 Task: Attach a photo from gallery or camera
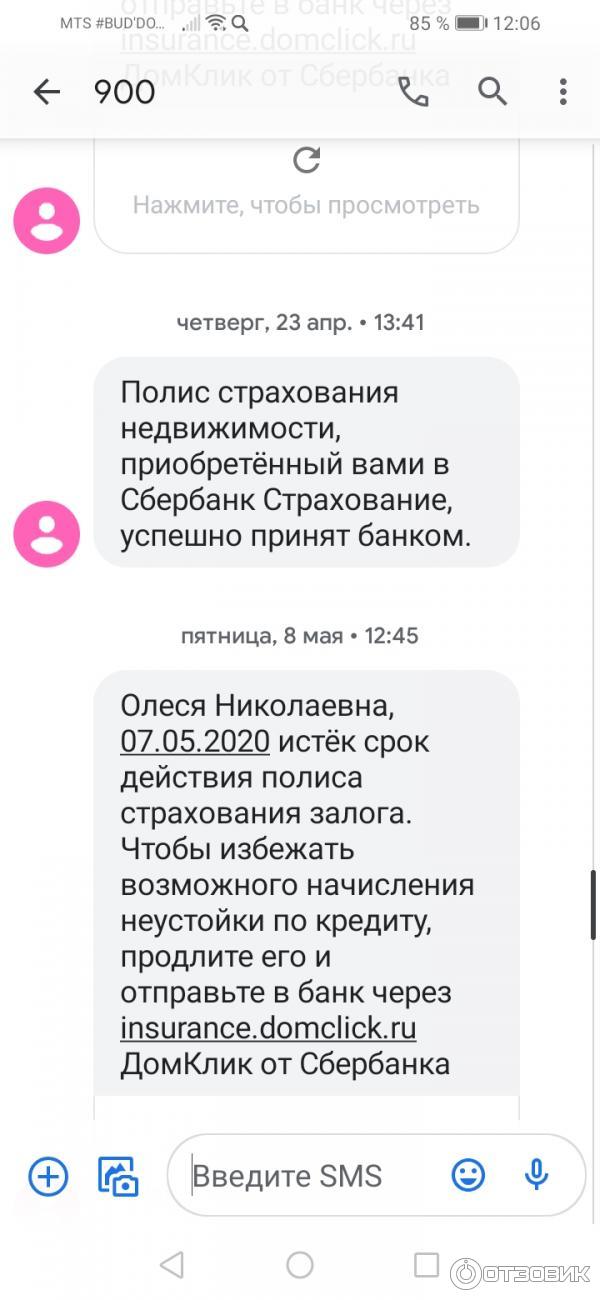point(118,1176)
